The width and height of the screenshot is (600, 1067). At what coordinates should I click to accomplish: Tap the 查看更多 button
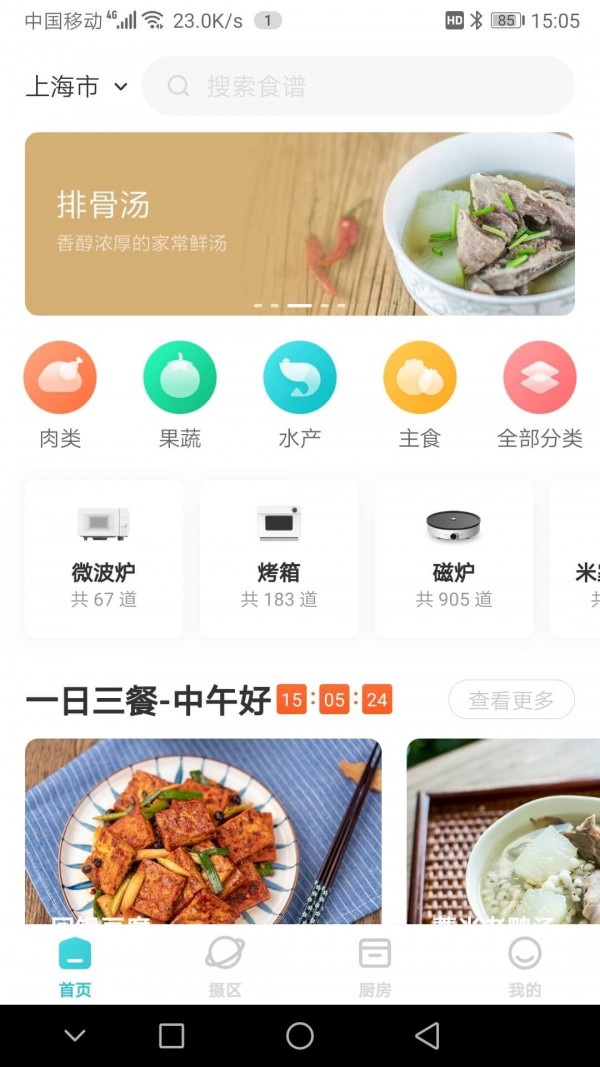coord(511,700)
